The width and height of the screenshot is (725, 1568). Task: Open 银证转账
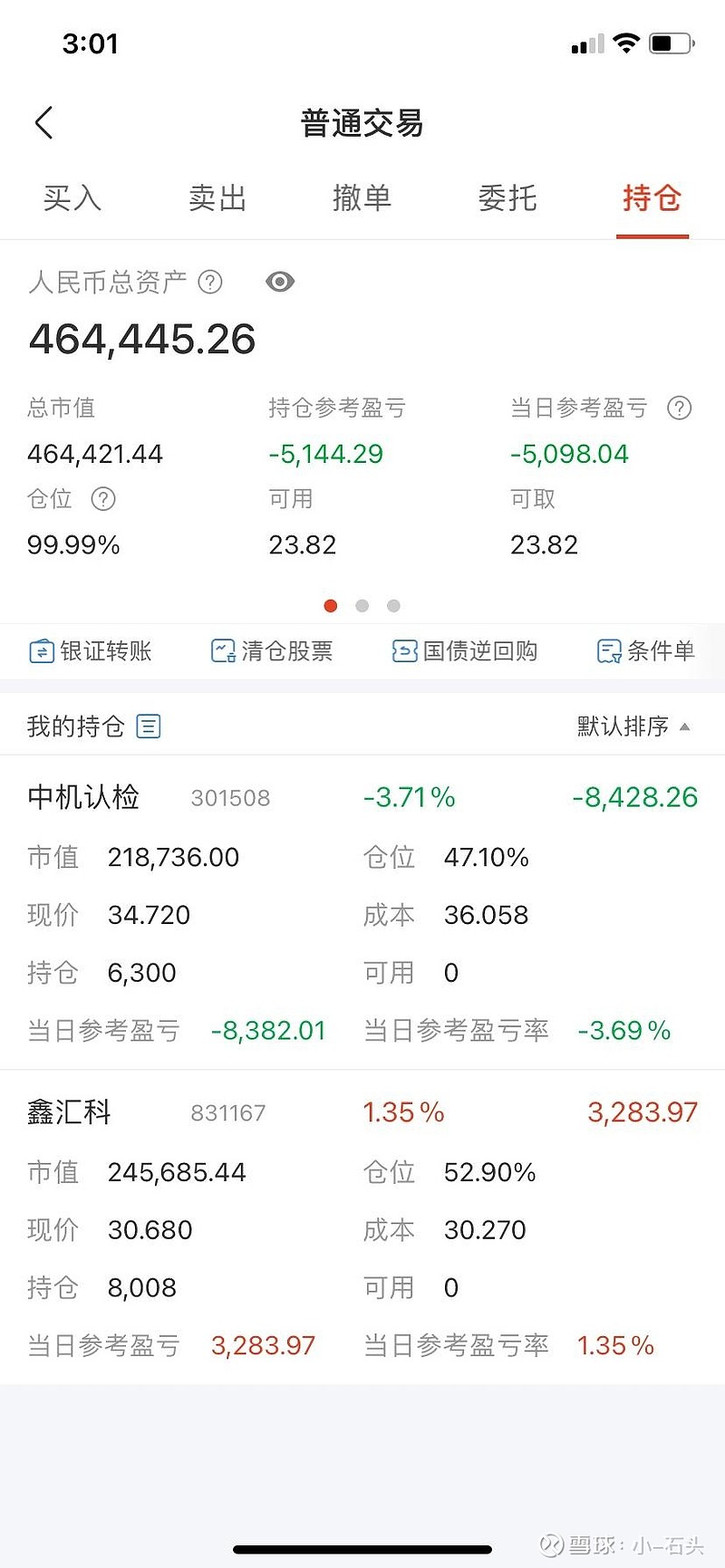click(91, 650)
